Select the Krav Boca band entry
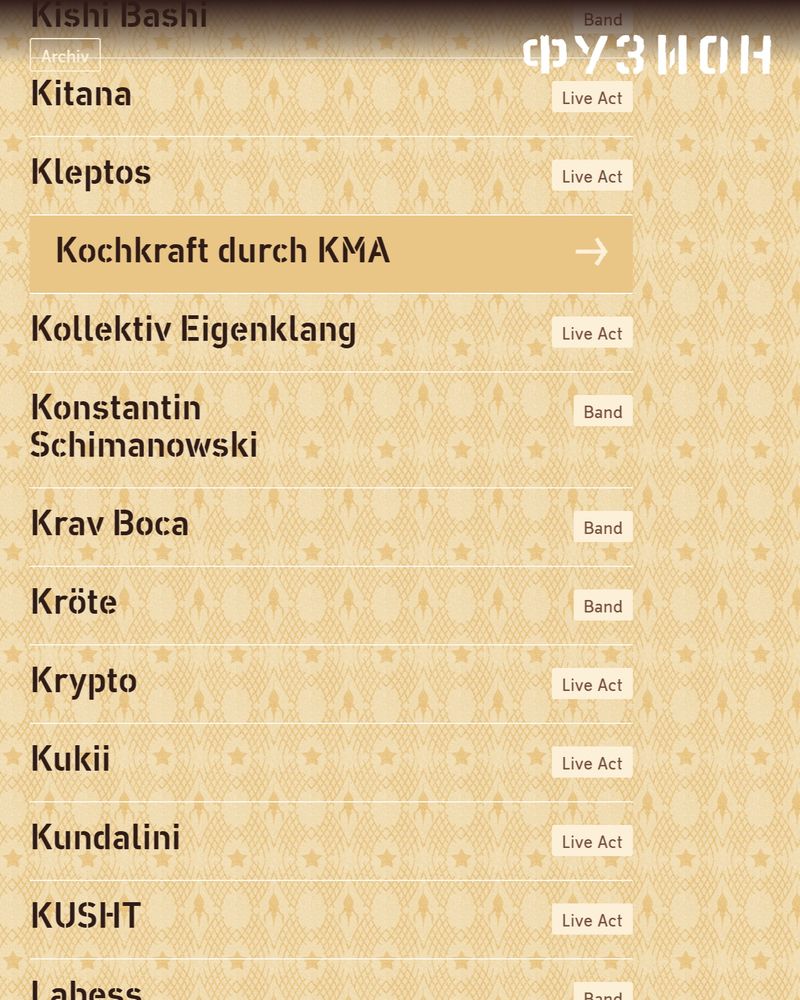The height and width of the screenshot is (1000, 800). click(x=331, y=527)
